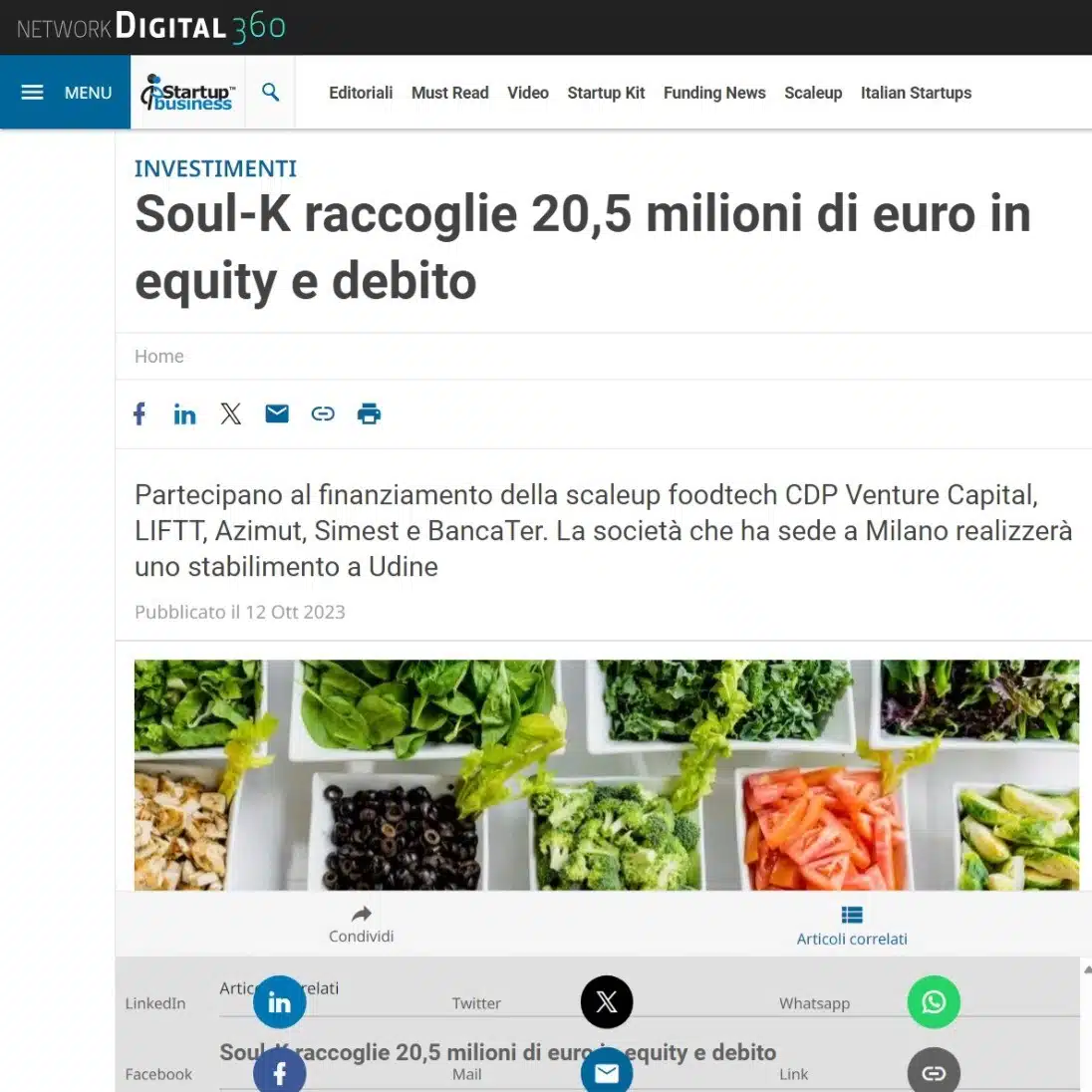Switch to Articoli correlati tab
This screenshot has height=1092, width=1092.
(852, 926)
